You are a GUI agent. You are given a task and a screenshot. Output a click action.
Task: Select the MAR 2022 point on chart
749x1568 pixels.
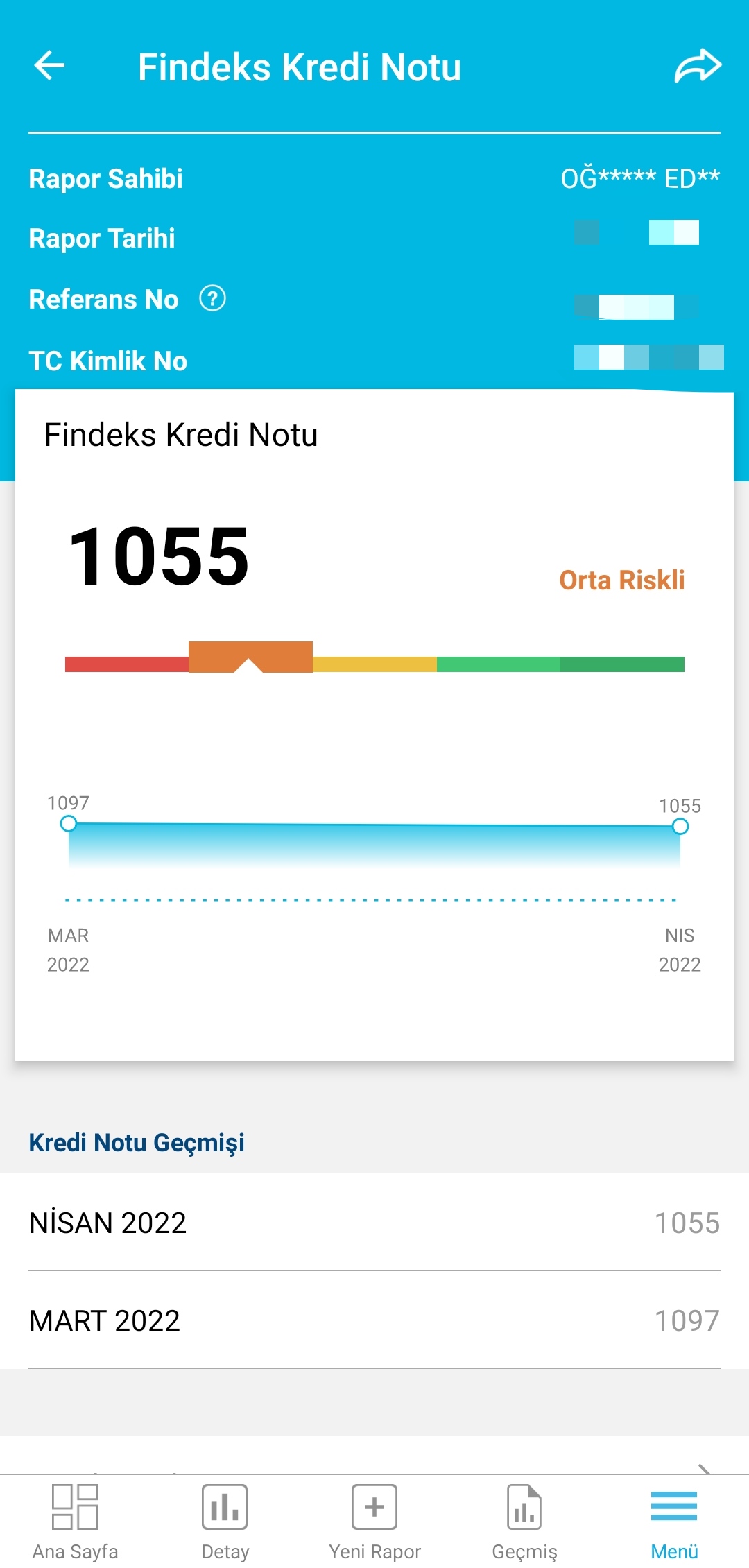click(69, 823)
